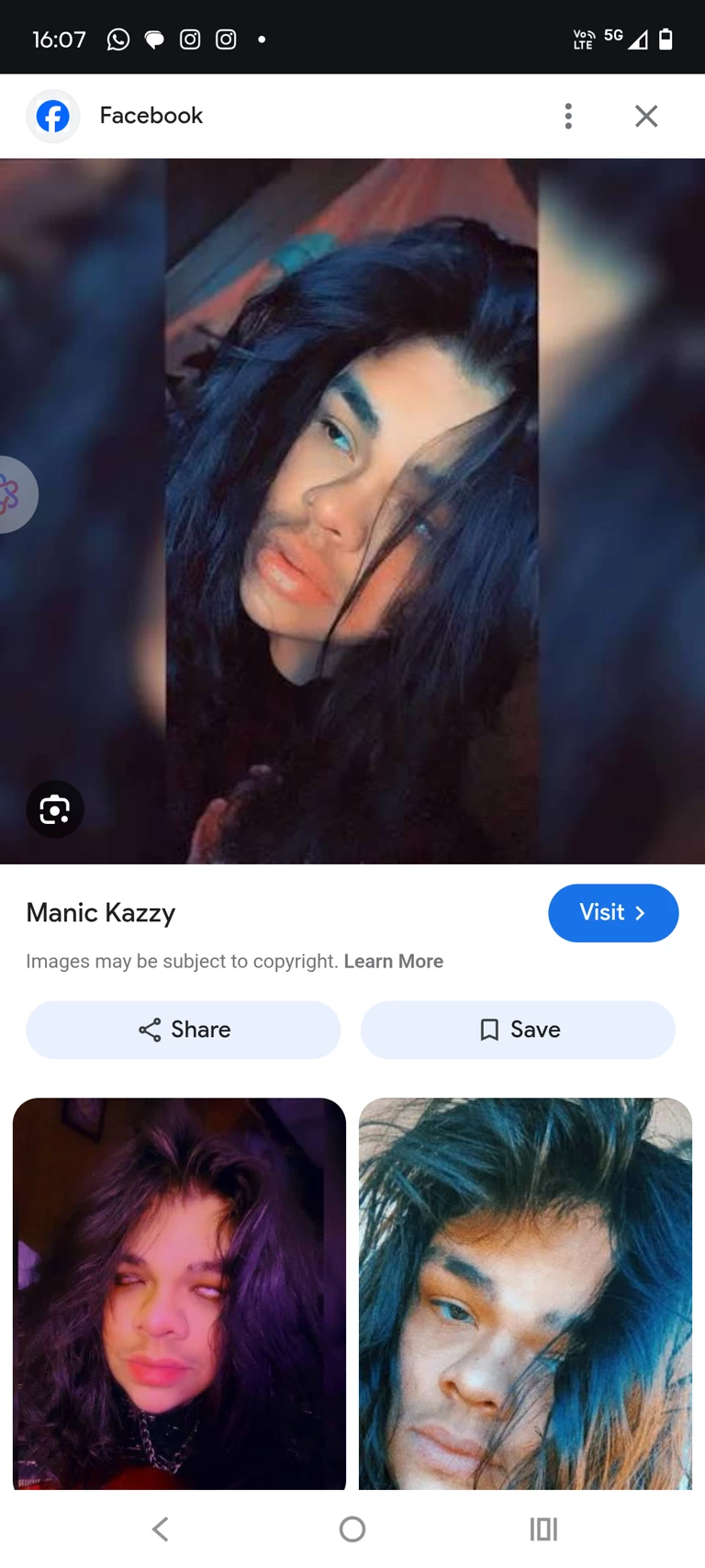Open the Learn More copyright link
The height and width of the screenshot is (1568, 705).
(x=393, y=961)
